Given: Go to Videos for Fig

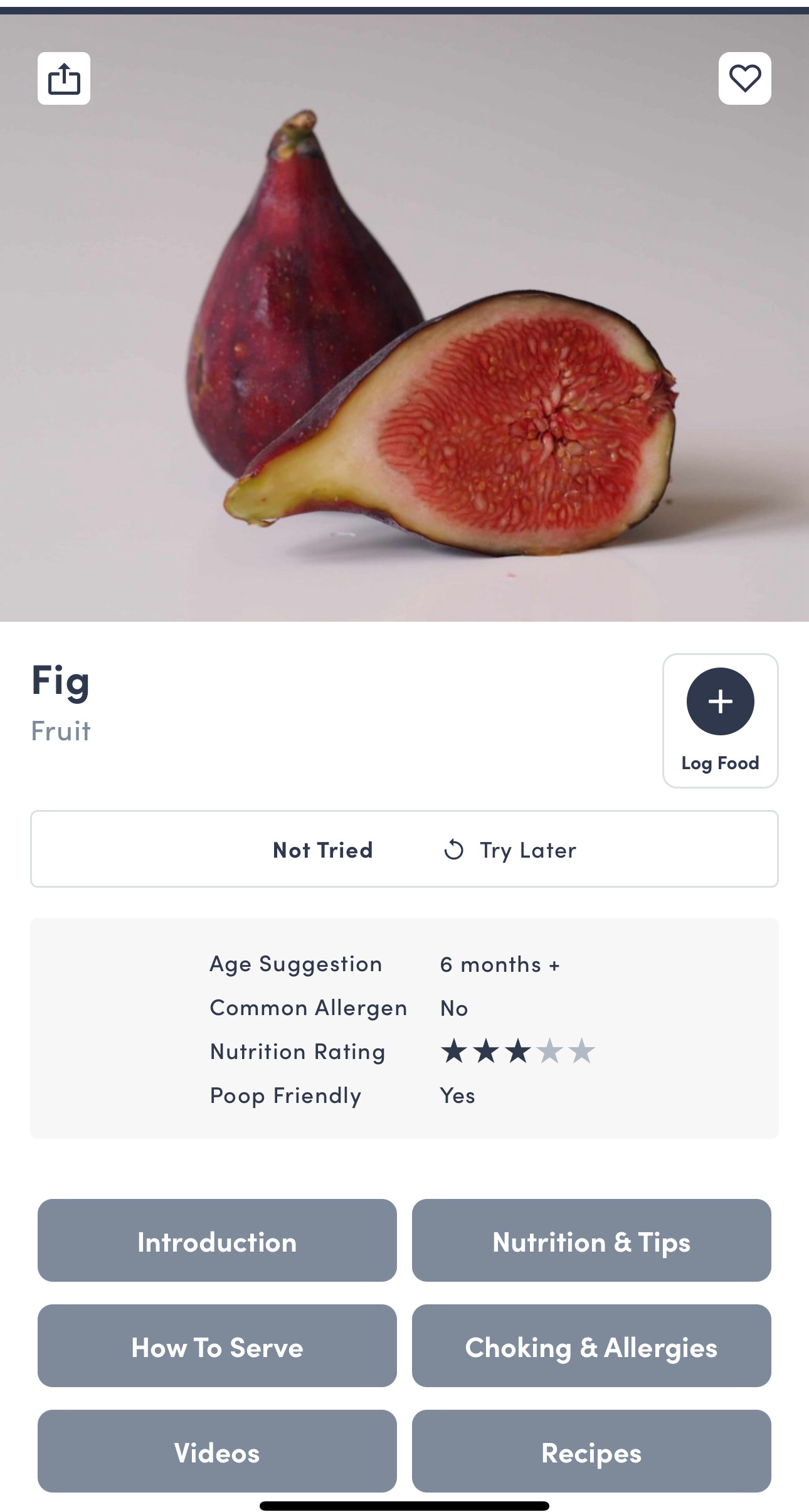Looking at the screenshot, I should click(217, 1451).
